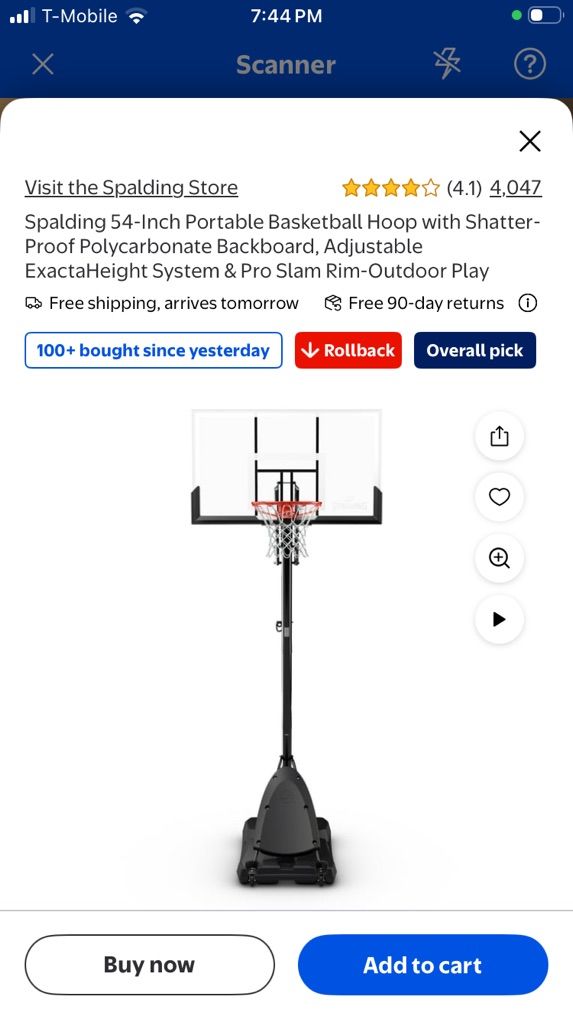This screenshot has width=573, height=1020.
Task: Add the basketball hoop to cart
Action: pyautogui.click(x=423, y=965)
